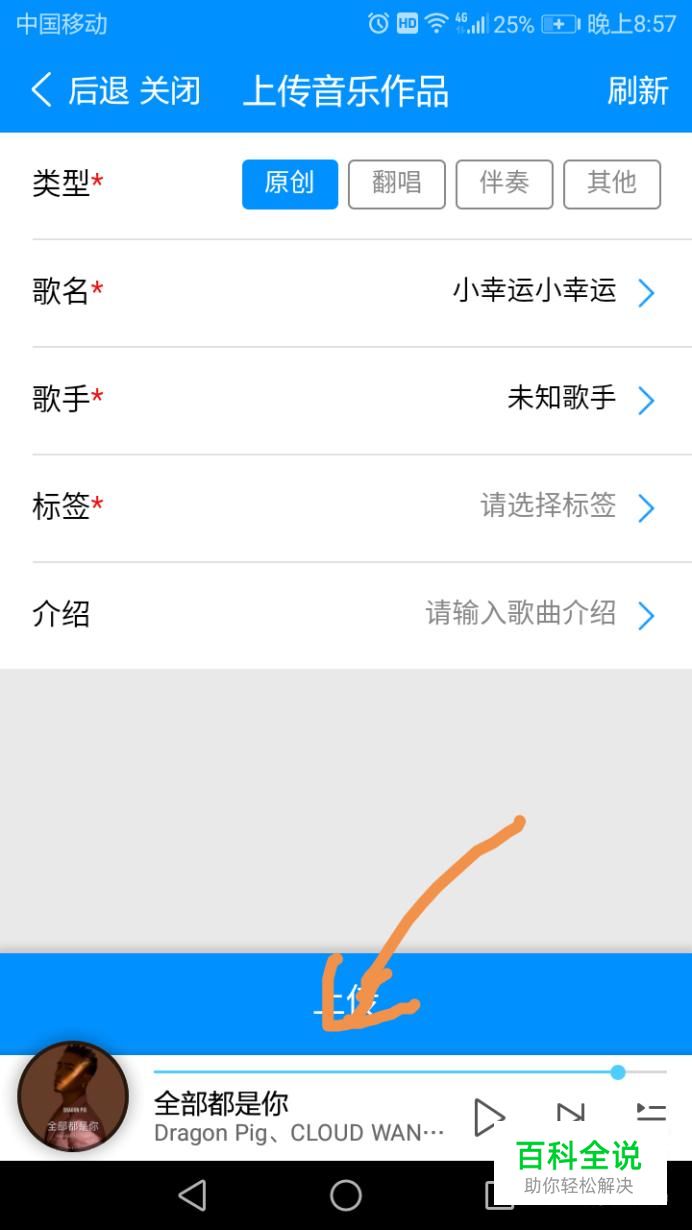Choose 翻唱 as the type

[396, 184]
